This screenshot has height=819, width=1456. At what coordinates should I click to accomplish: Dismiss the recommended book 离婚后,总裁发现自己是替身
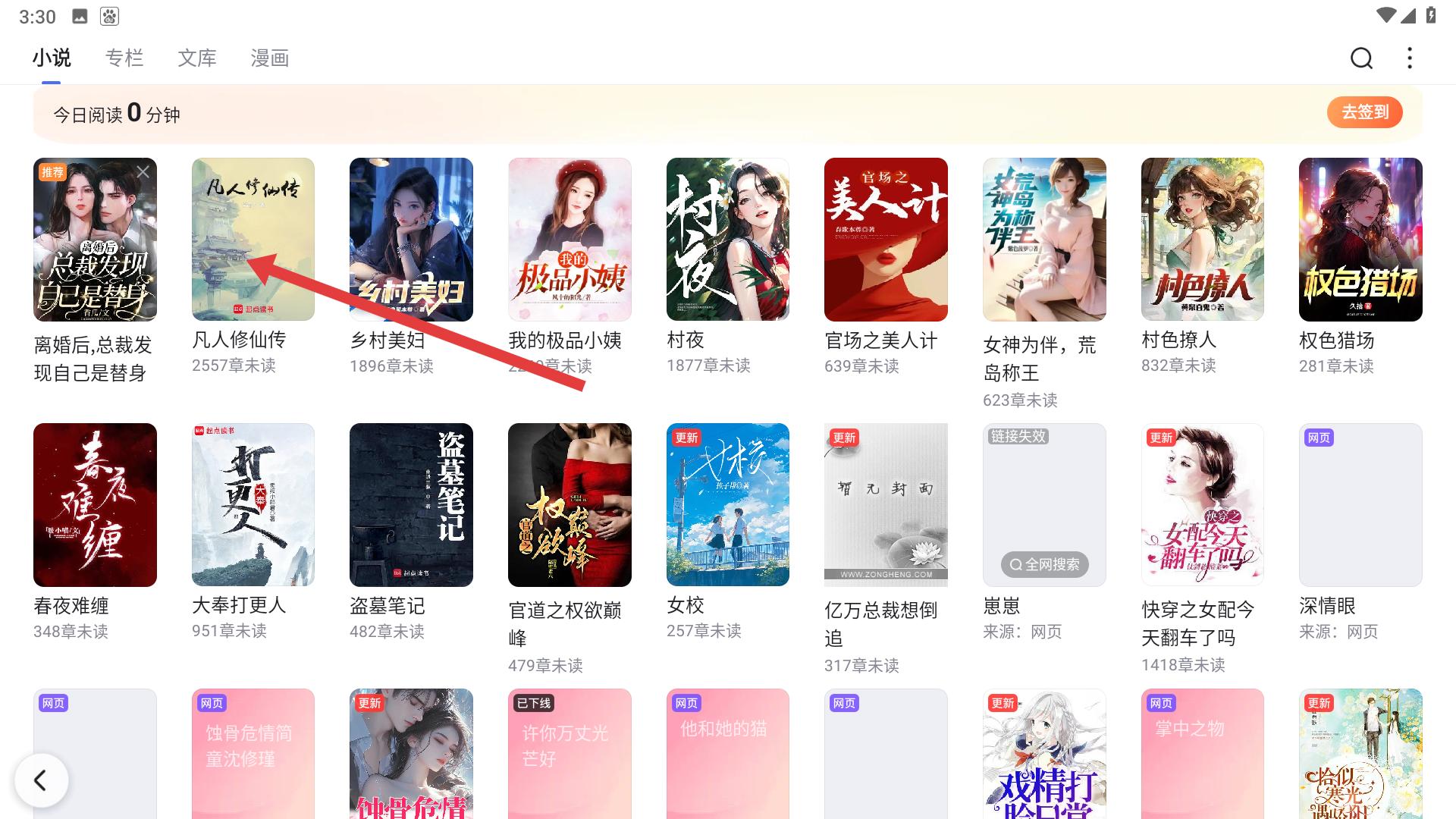tap(143, 172)
